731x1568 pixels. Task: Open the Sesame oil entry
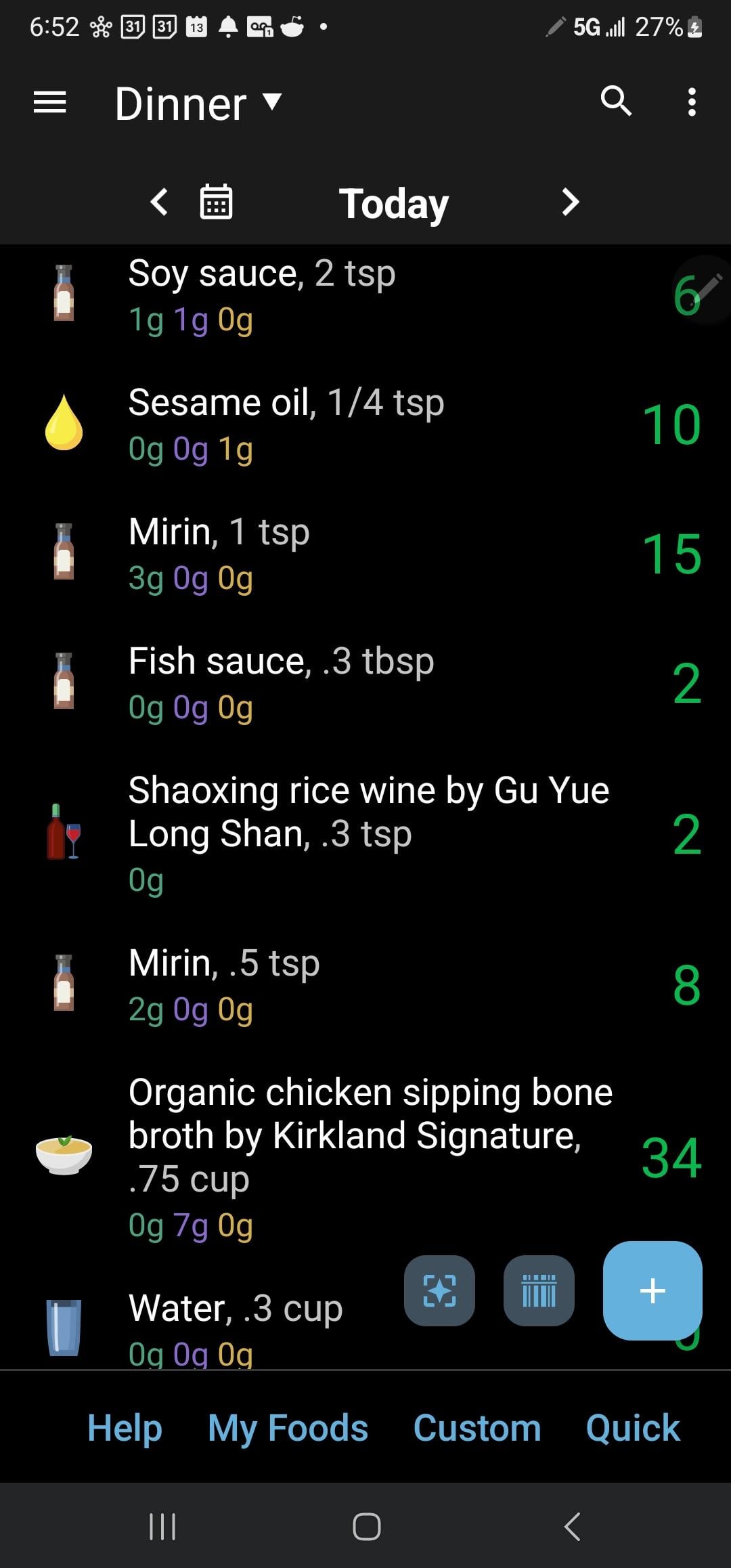tap(365, 425)
